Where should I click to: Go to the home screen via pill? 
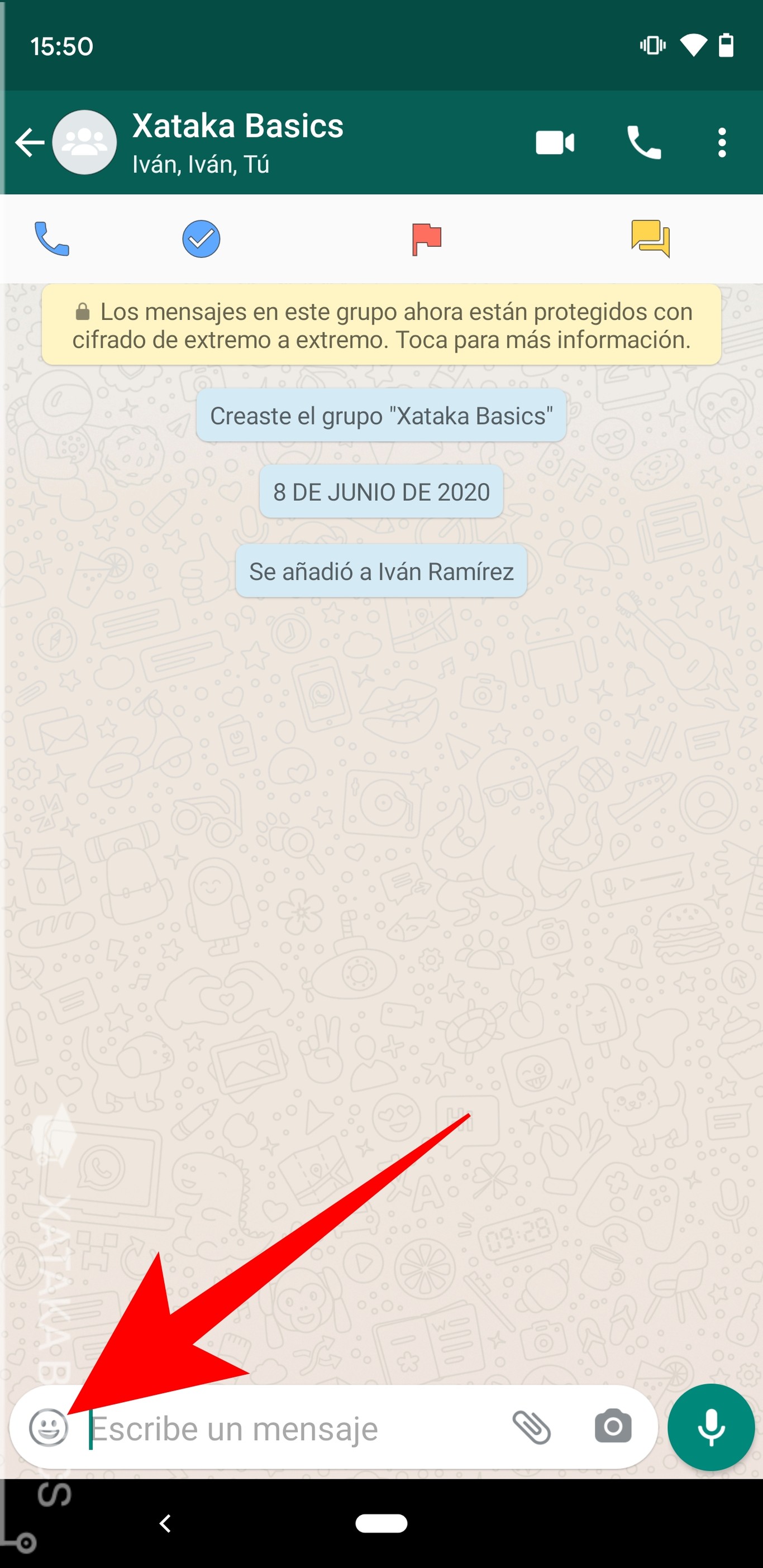click(381, 1523)
